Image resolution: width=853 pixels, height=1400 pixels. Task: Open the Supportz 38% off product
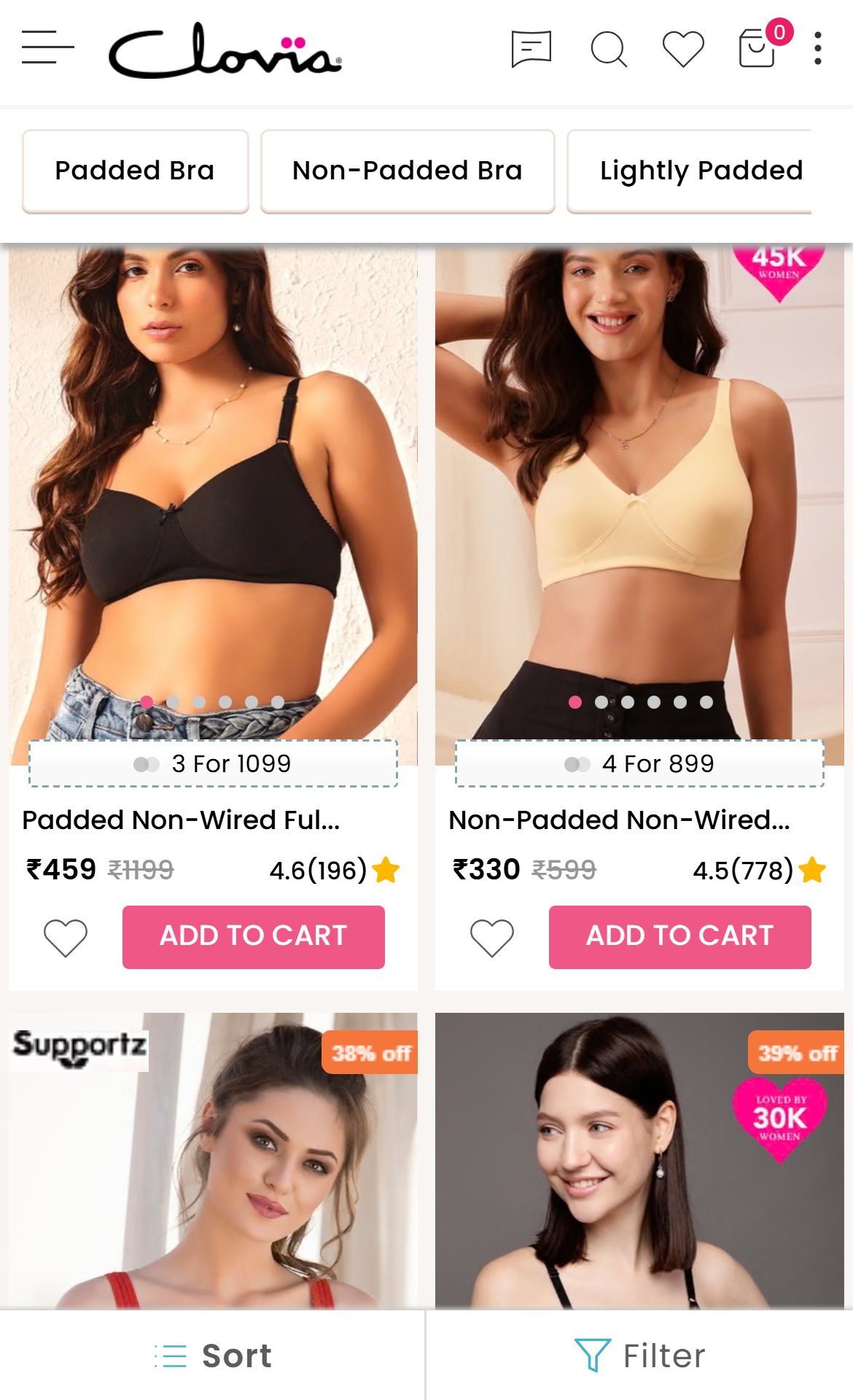tap(213, 1161)
